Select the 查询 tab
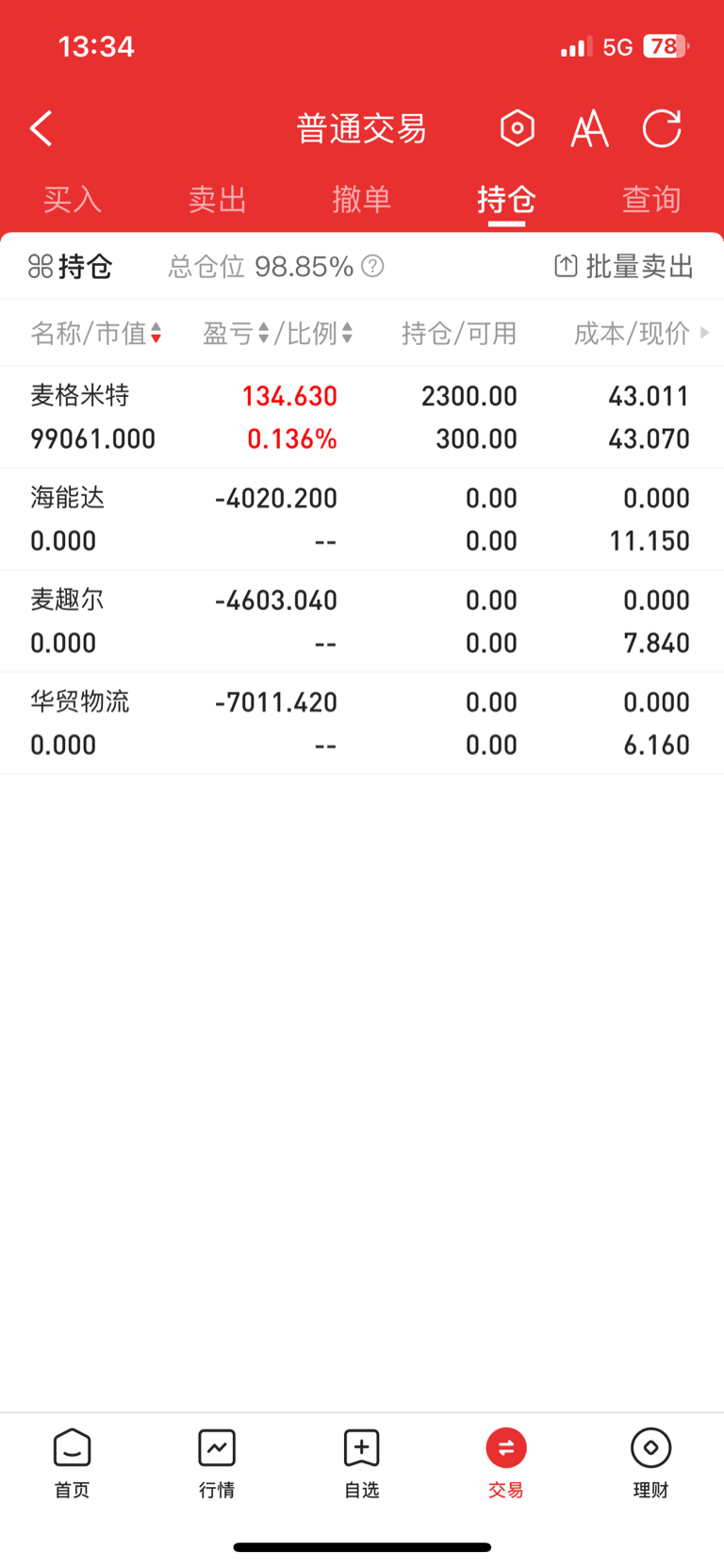724x1568 pixels. click(x=651, y=199)
